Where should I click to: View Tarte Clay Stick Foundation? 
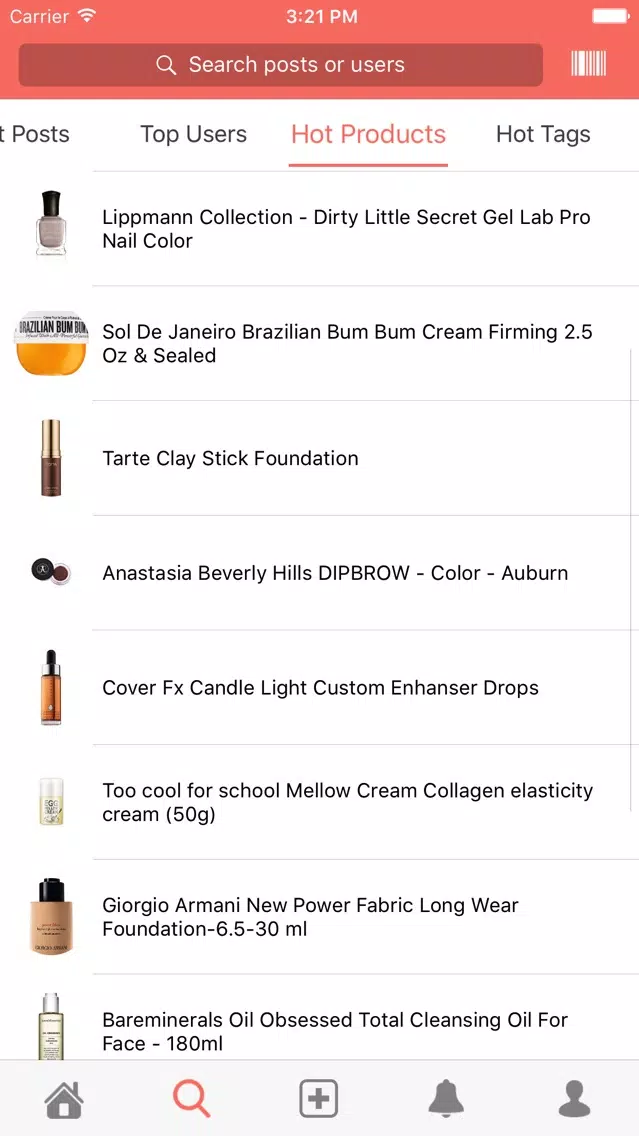click(x=320, y=458)
